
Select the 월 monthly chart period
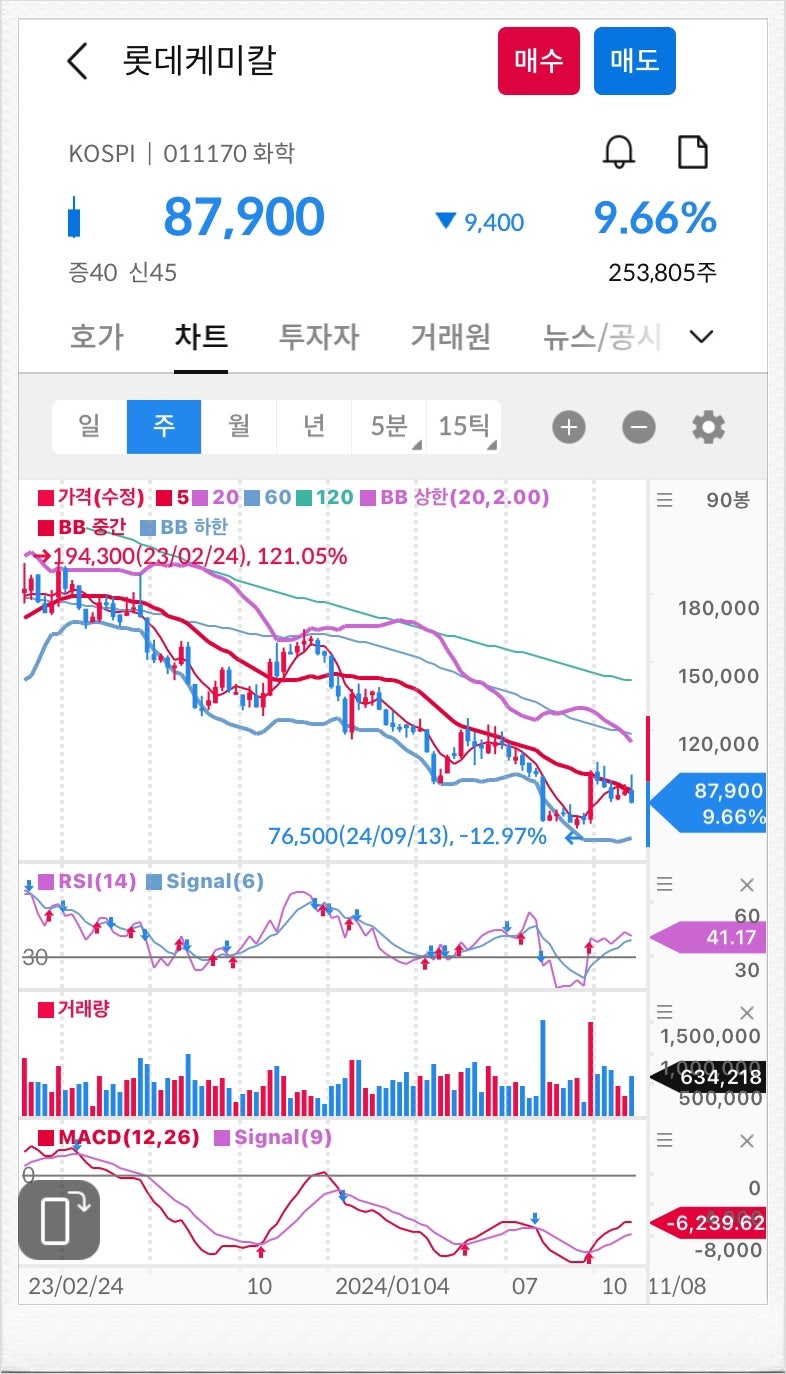[x=239, y=426]
